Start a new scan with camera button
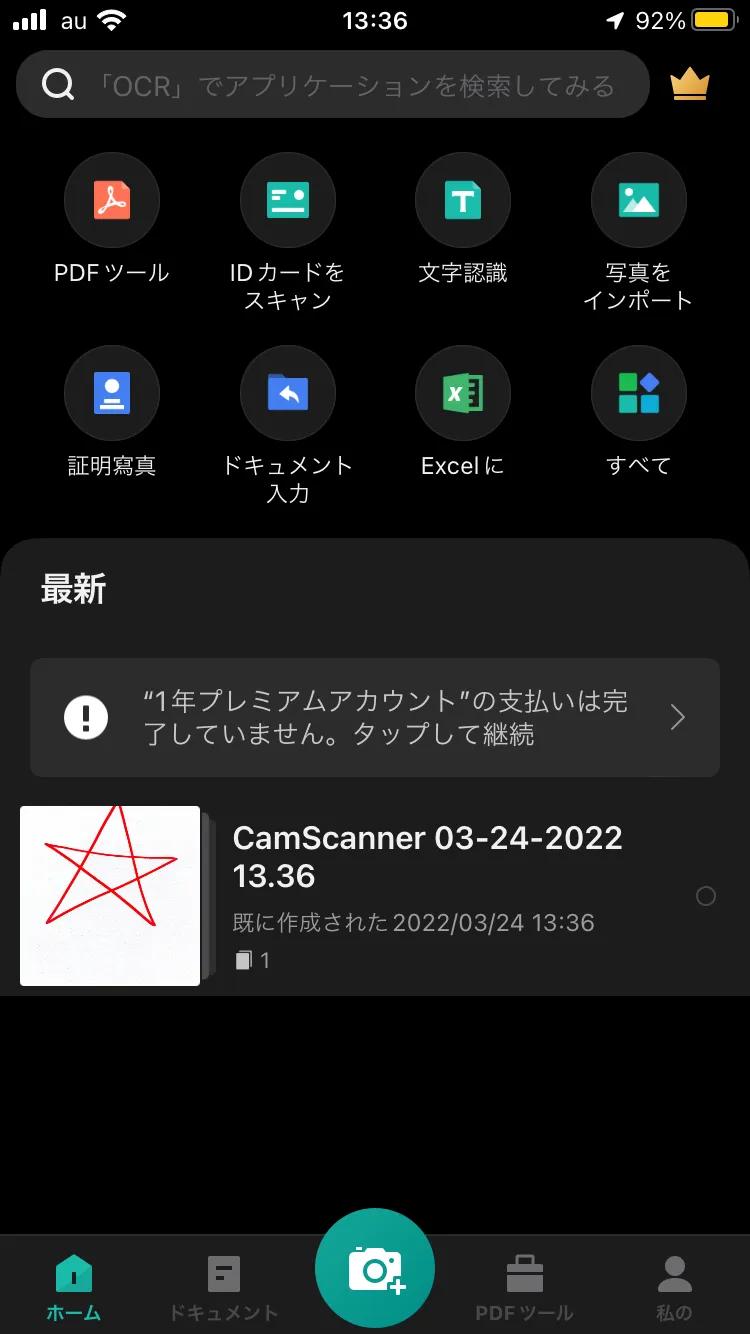This screenshot has width=750, height=1334. (x=375, y=1268)
